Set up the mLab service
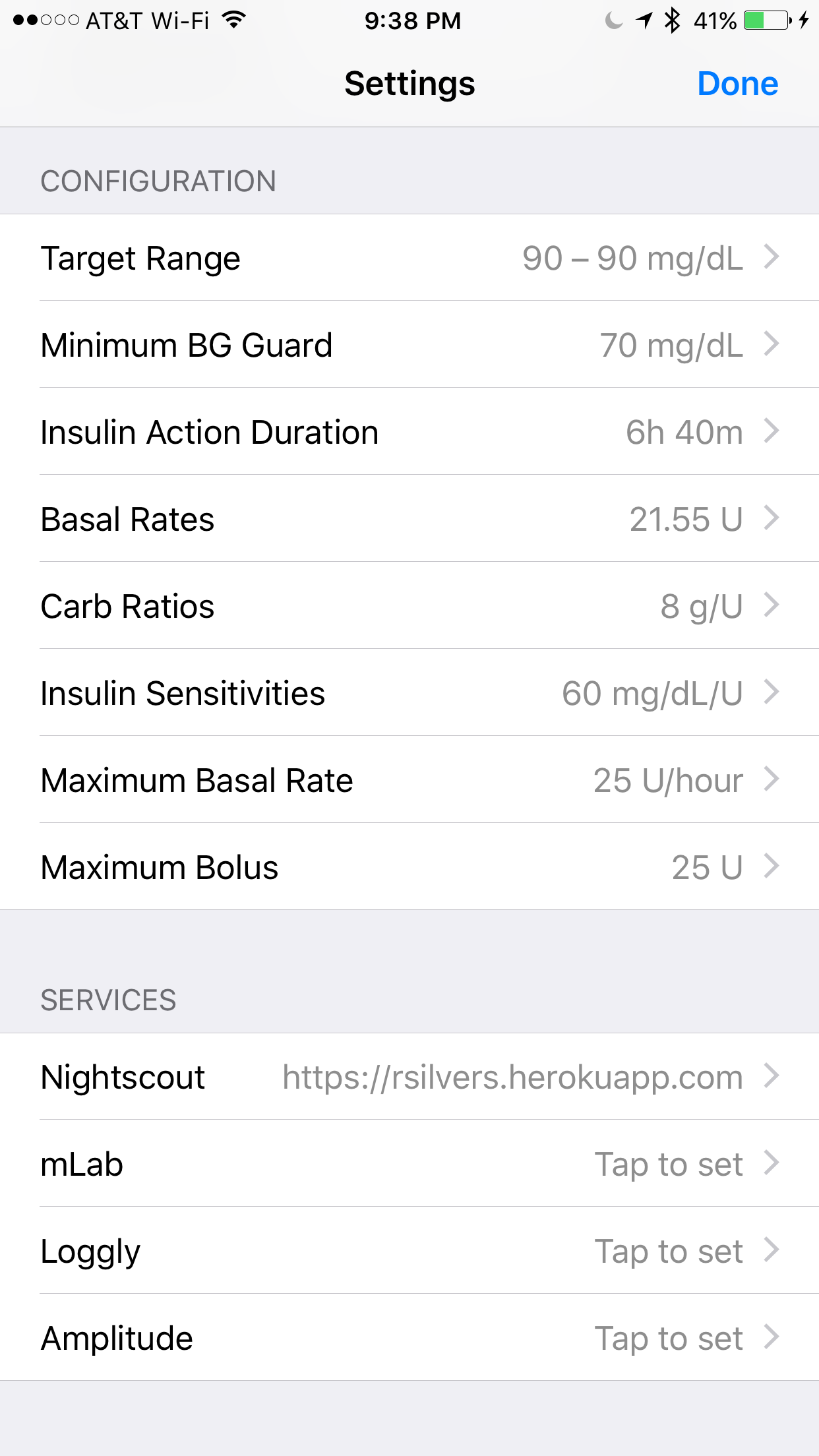Image resolution: width=819 pixels, height=1456 pixels. pos(409,1164)
